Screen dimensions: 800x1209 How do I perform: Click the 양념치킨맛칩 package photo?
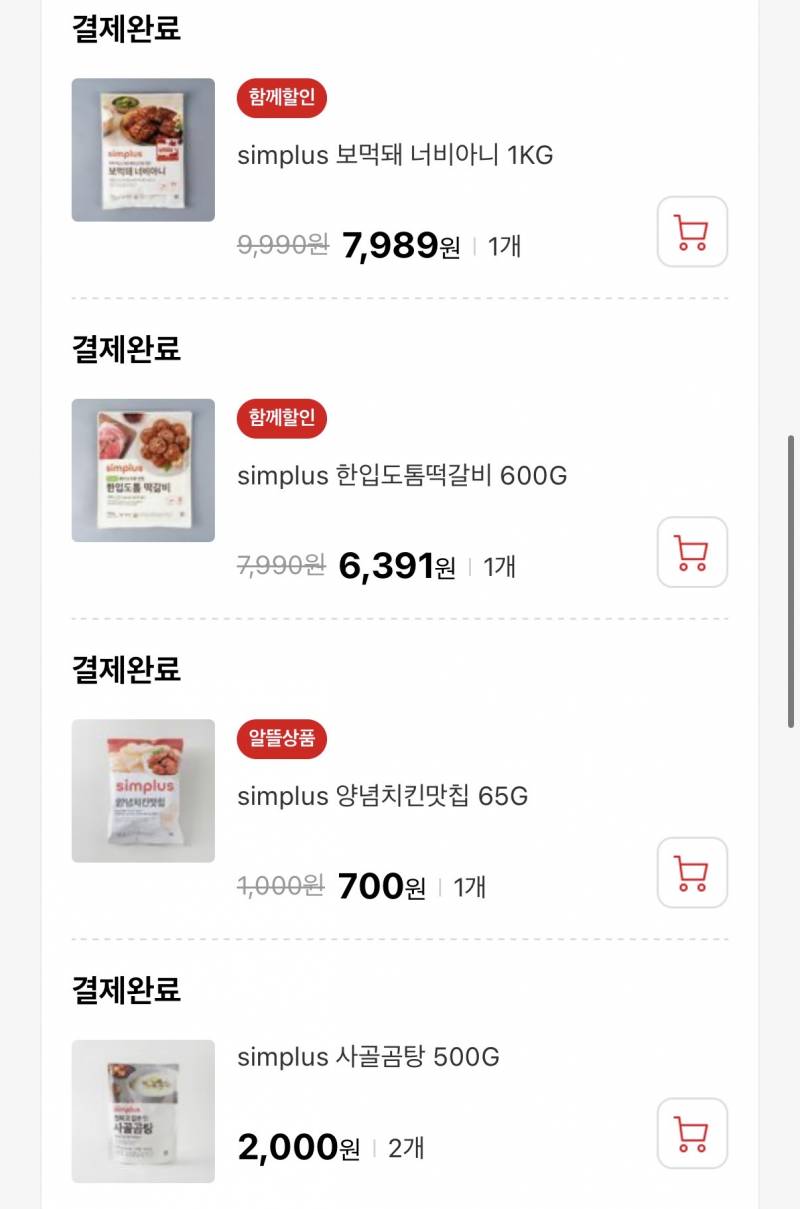[142, 789]
